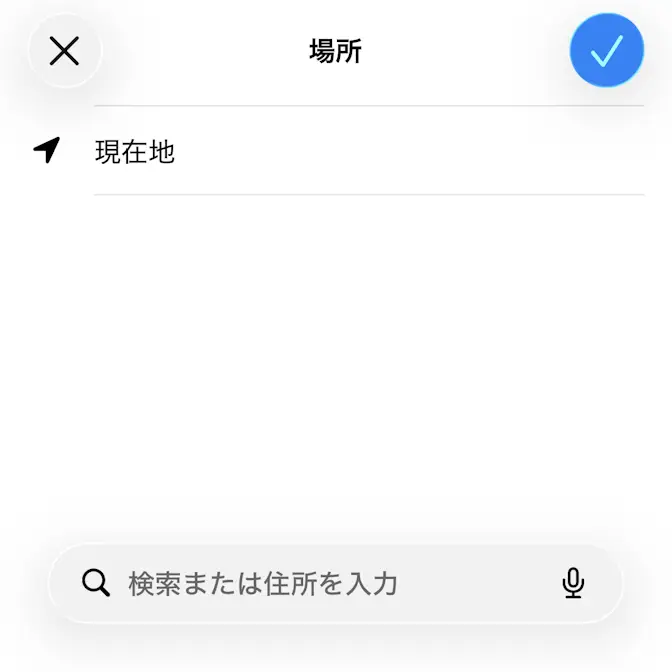Screen dimensions: 672x672
Task: Select 現在地 as the location
Action: [135, 152]
